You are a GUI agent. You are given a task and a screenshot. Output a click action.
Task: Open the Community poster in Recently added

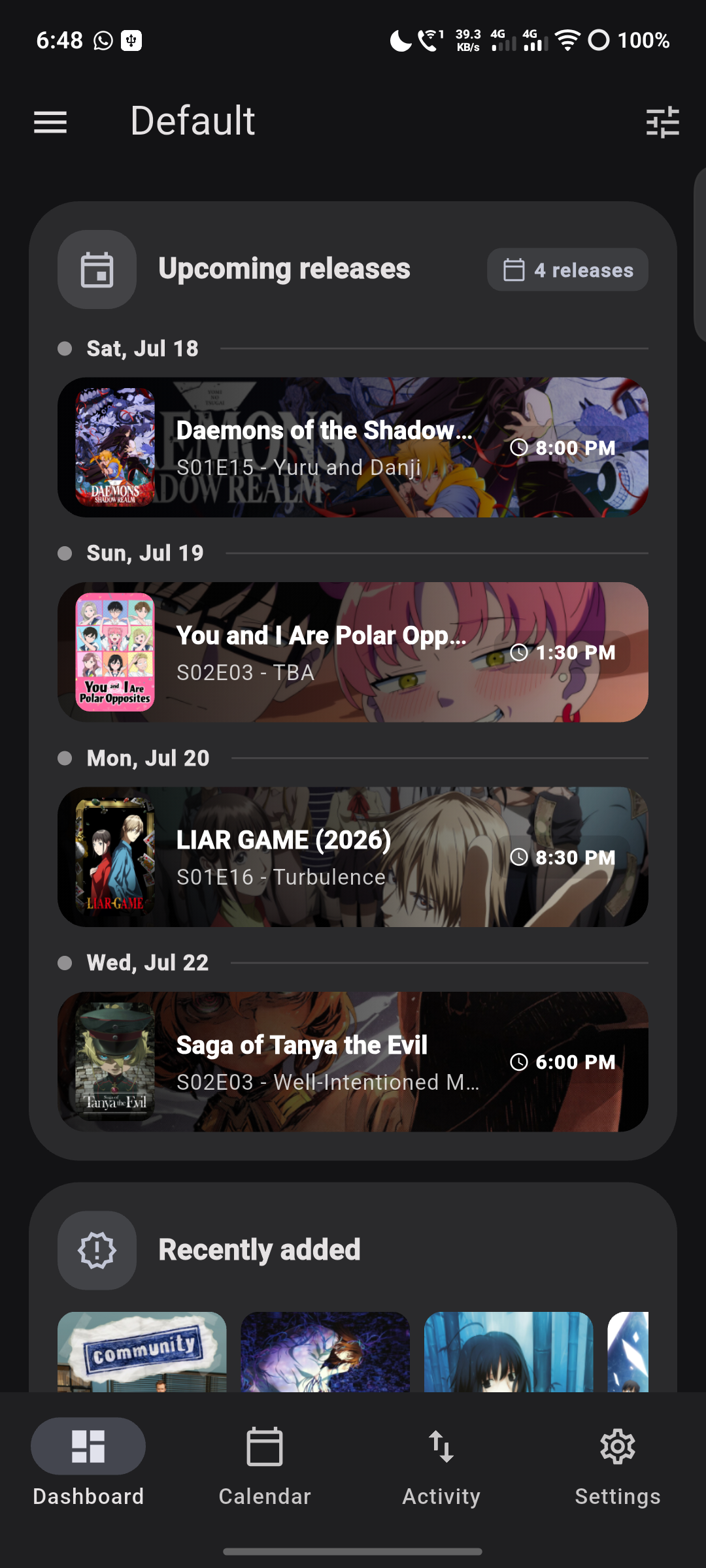click(142, 1352)
